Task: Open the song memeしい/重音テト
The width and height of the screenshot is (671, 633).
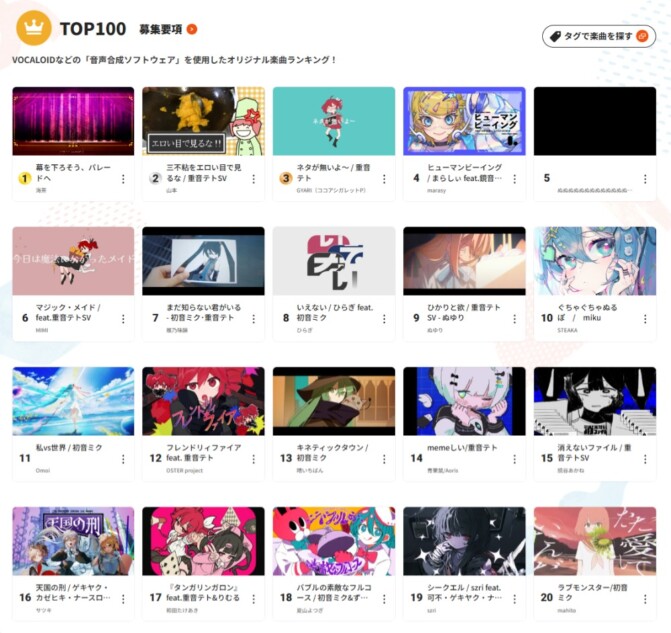Action: [463, 401]
